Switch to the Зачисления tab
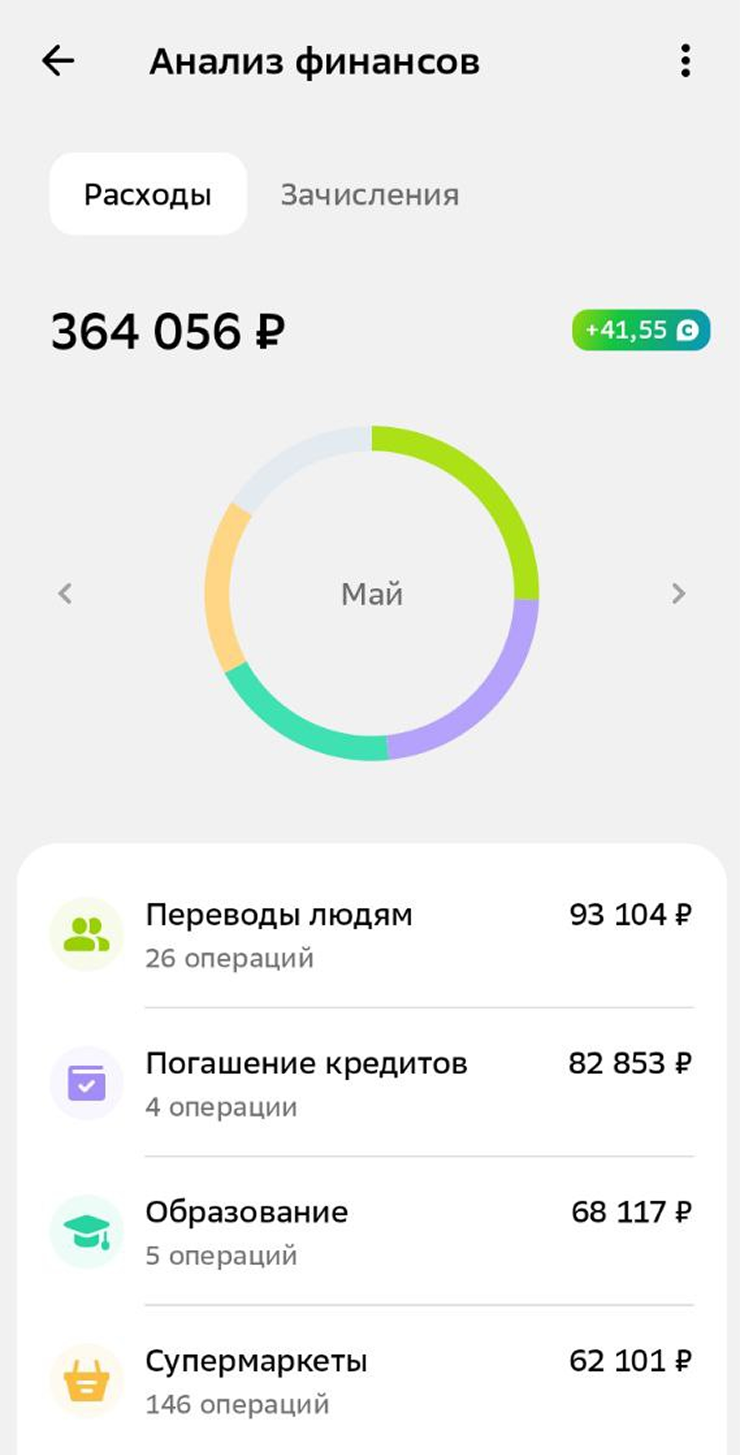This screenshot has width=740, height=1455. 369,194
